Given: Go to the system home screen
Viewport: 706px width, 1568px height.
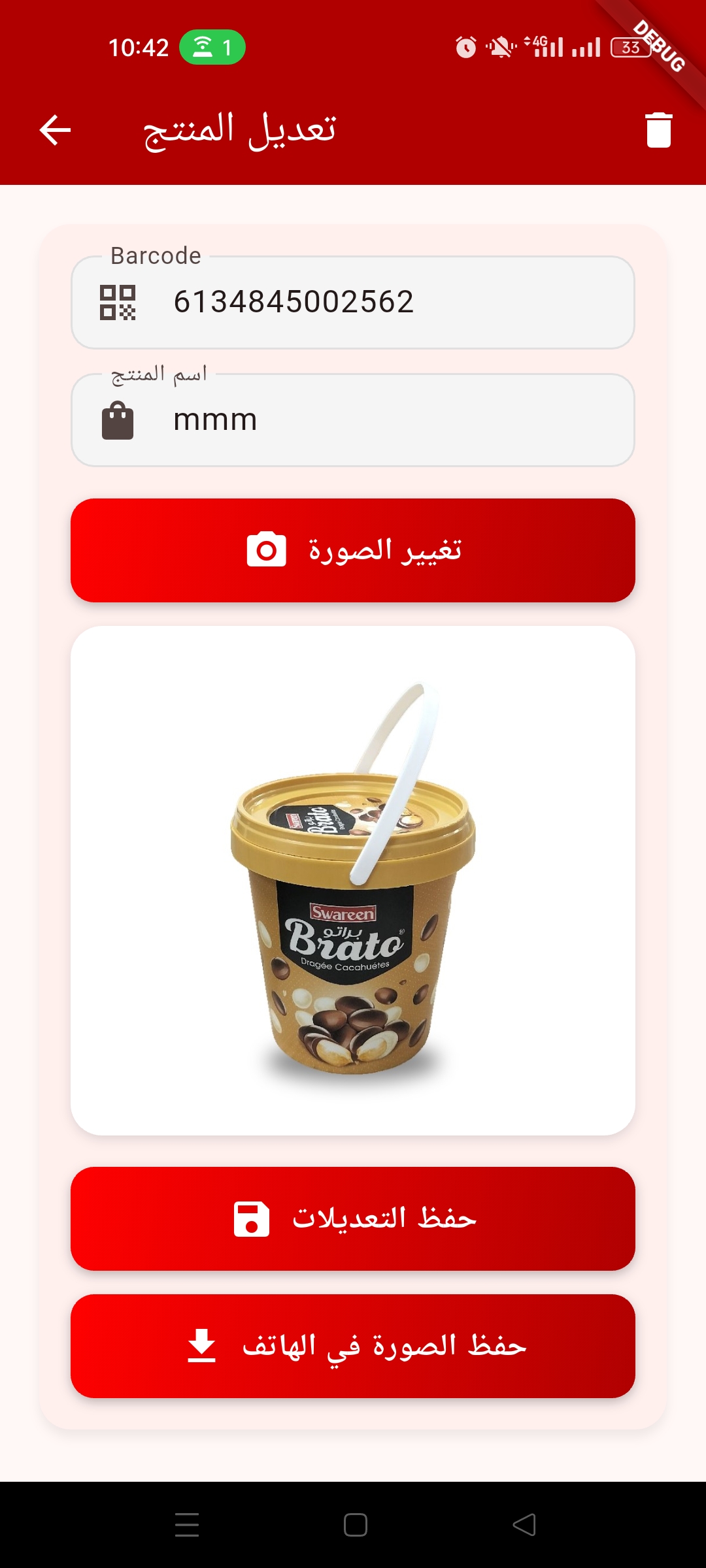Looking at the screenshot, I should [355, 1524].
